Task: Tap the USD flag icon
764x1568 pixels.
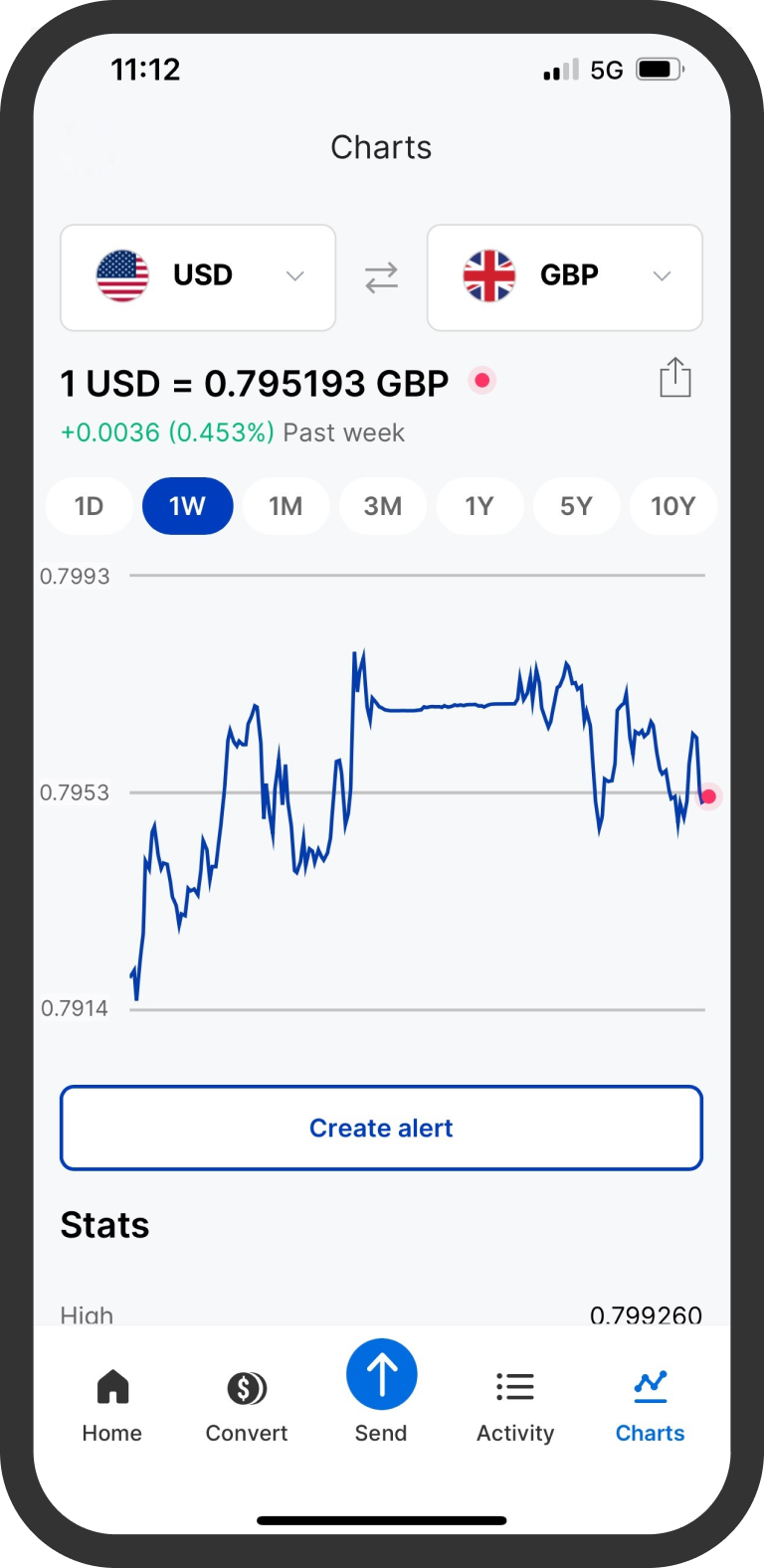Action: click(122, 275)
